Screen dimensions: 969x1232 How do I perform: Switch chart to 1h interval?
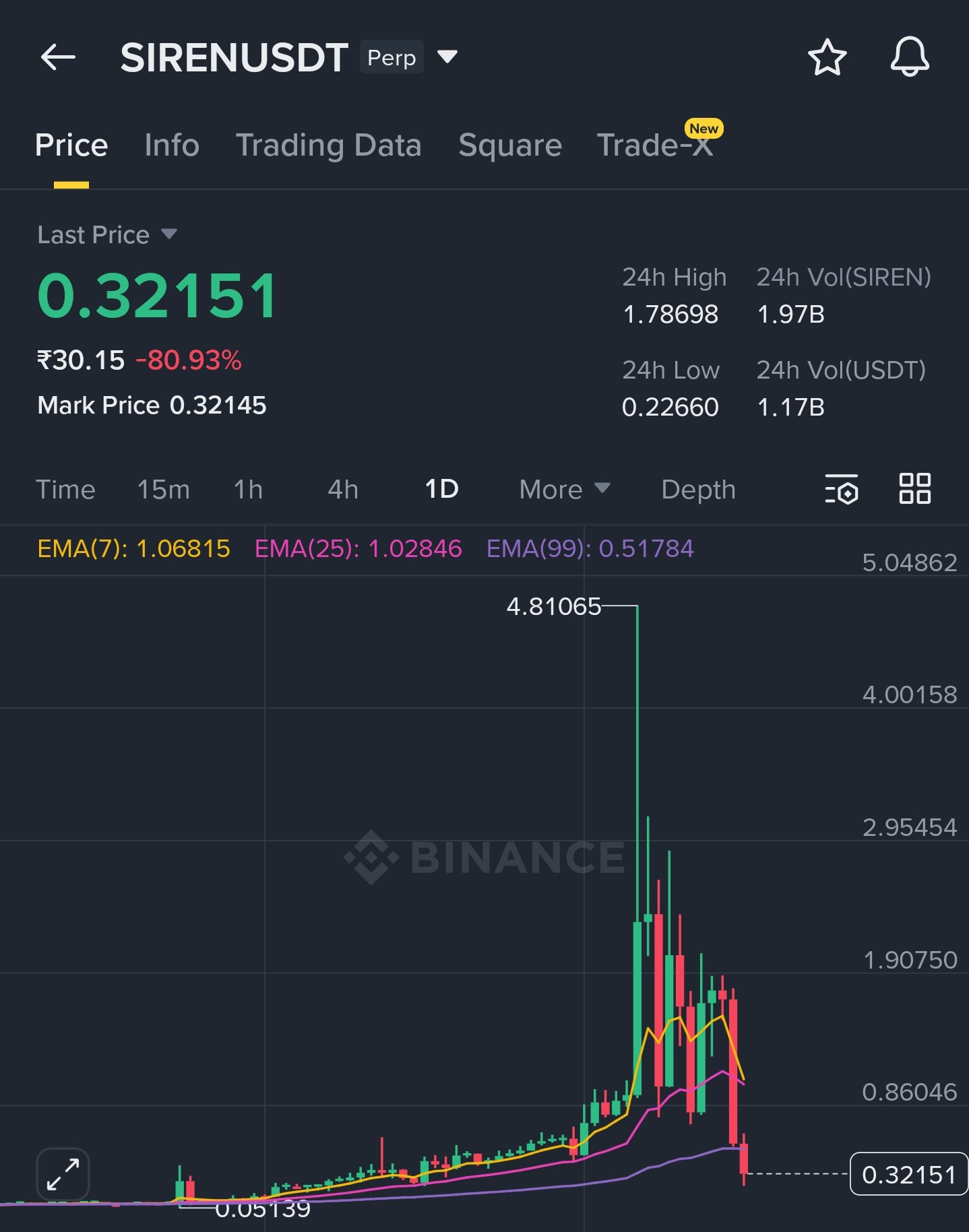(248, 490)
